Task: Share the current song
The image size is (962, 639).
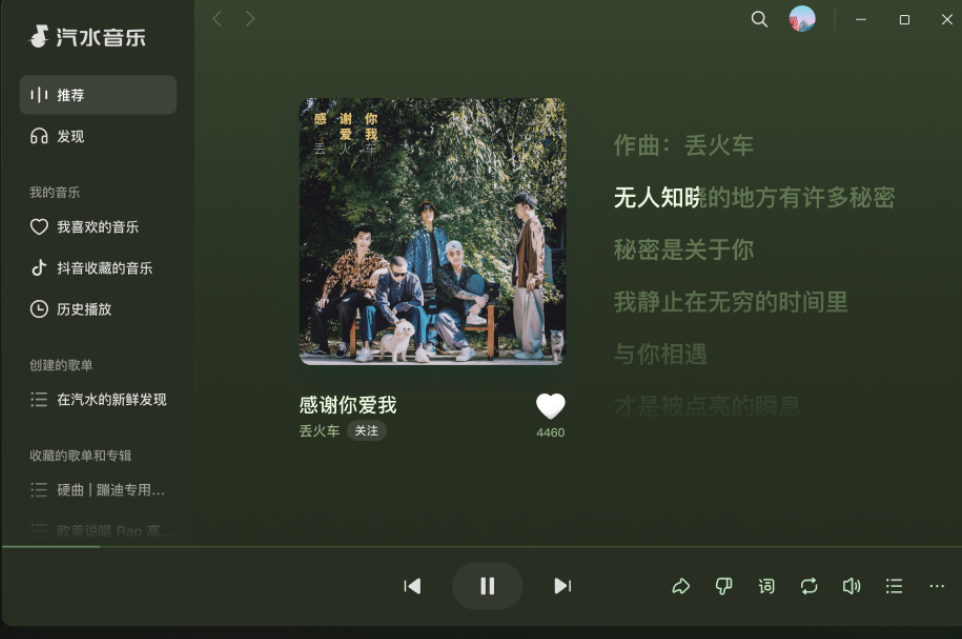Action: pos(681,586)
